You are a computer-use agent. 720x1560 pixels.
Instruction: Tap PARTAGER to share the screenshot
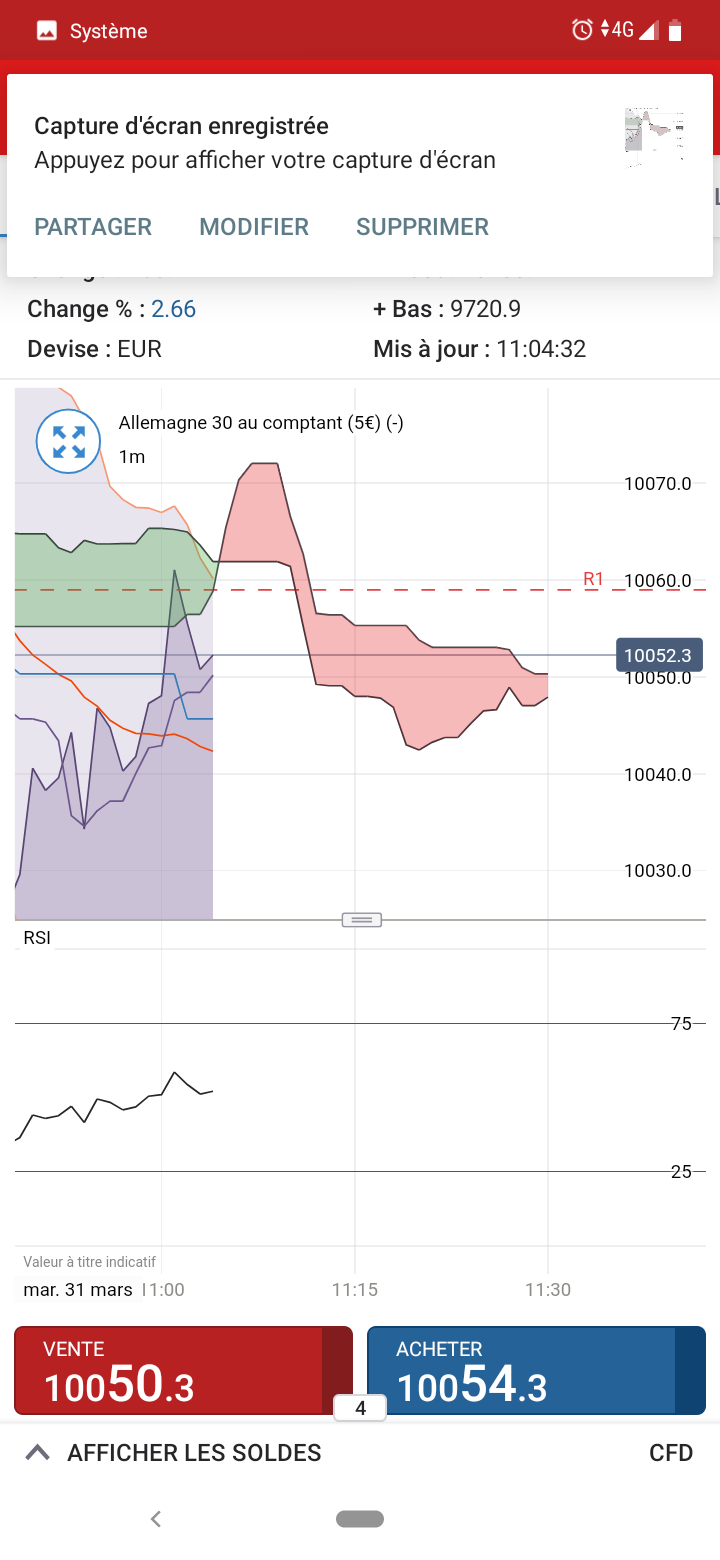93,227
